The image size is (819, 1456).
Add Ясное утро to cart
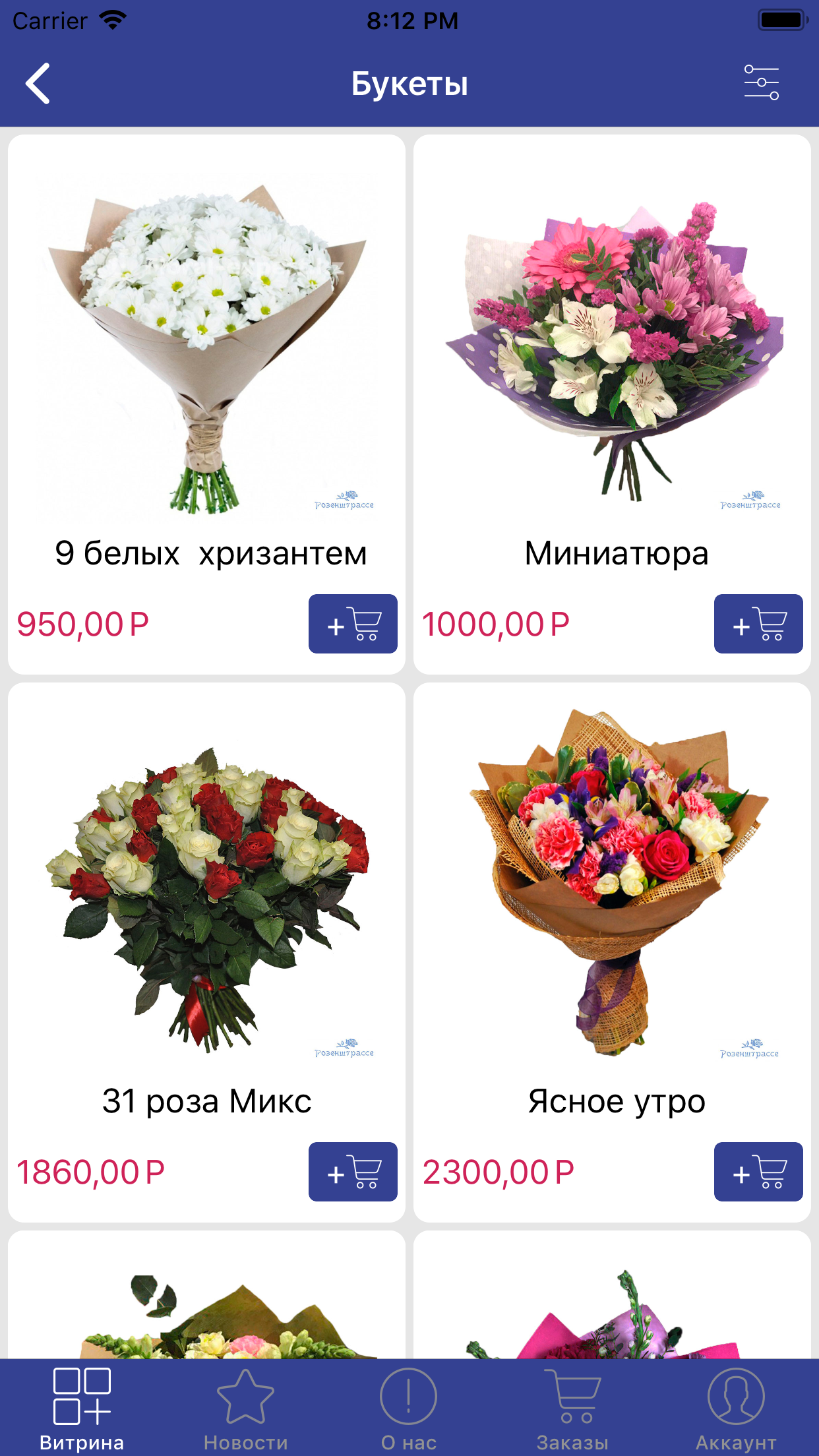point(758,1172)
